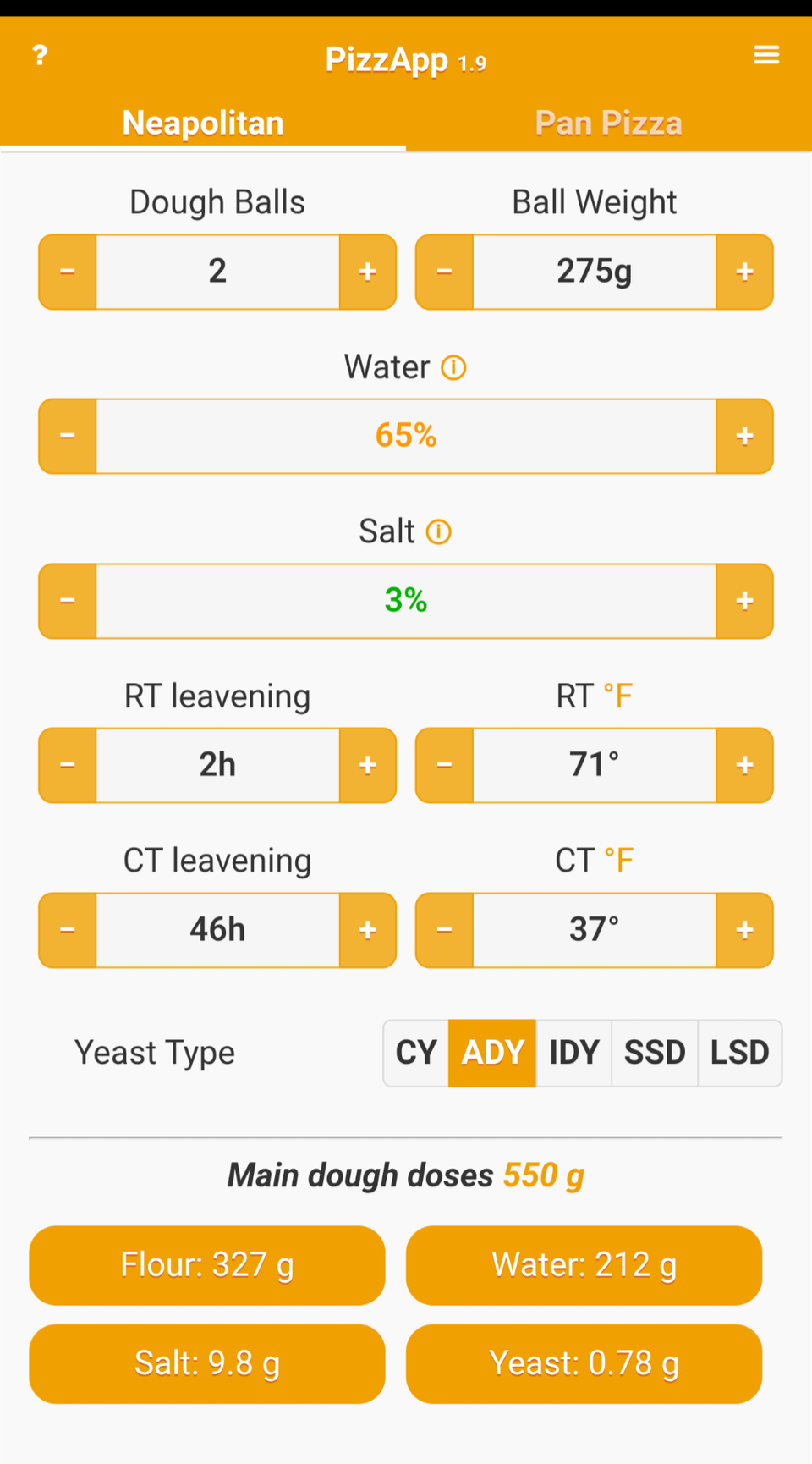The width and height of the screenshot is (812, 1464).
Task: Open the help question mark
Action: [x=40, y=56]
